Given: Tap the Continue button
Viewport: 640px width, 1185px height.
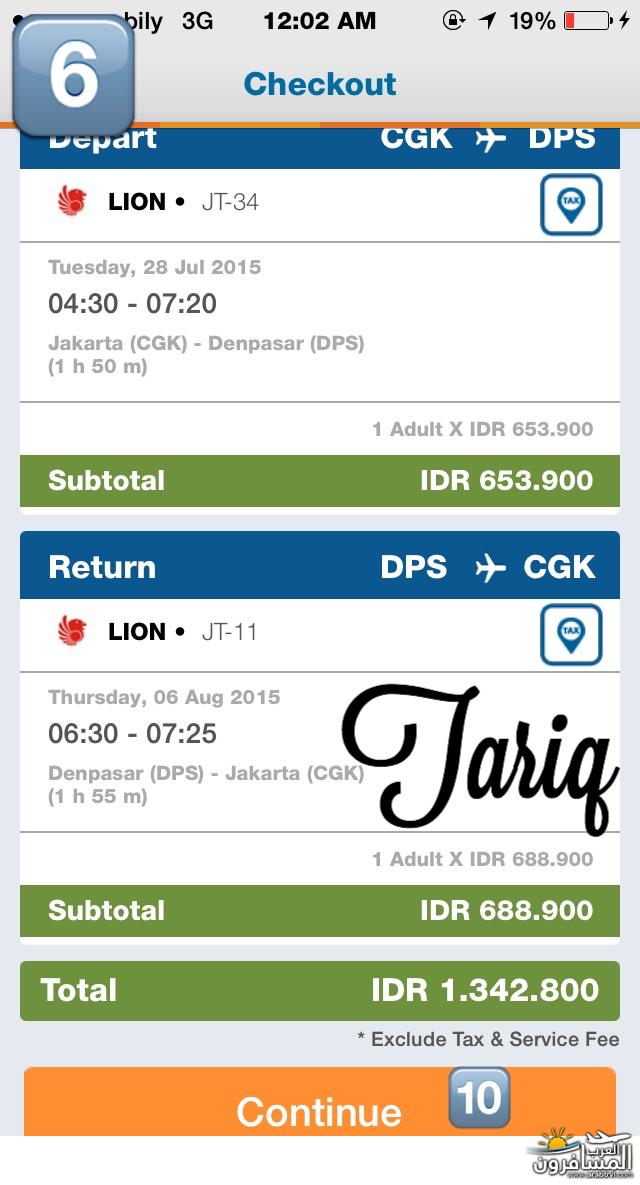Looking at the screenshot, I should tap(320, 1102).
